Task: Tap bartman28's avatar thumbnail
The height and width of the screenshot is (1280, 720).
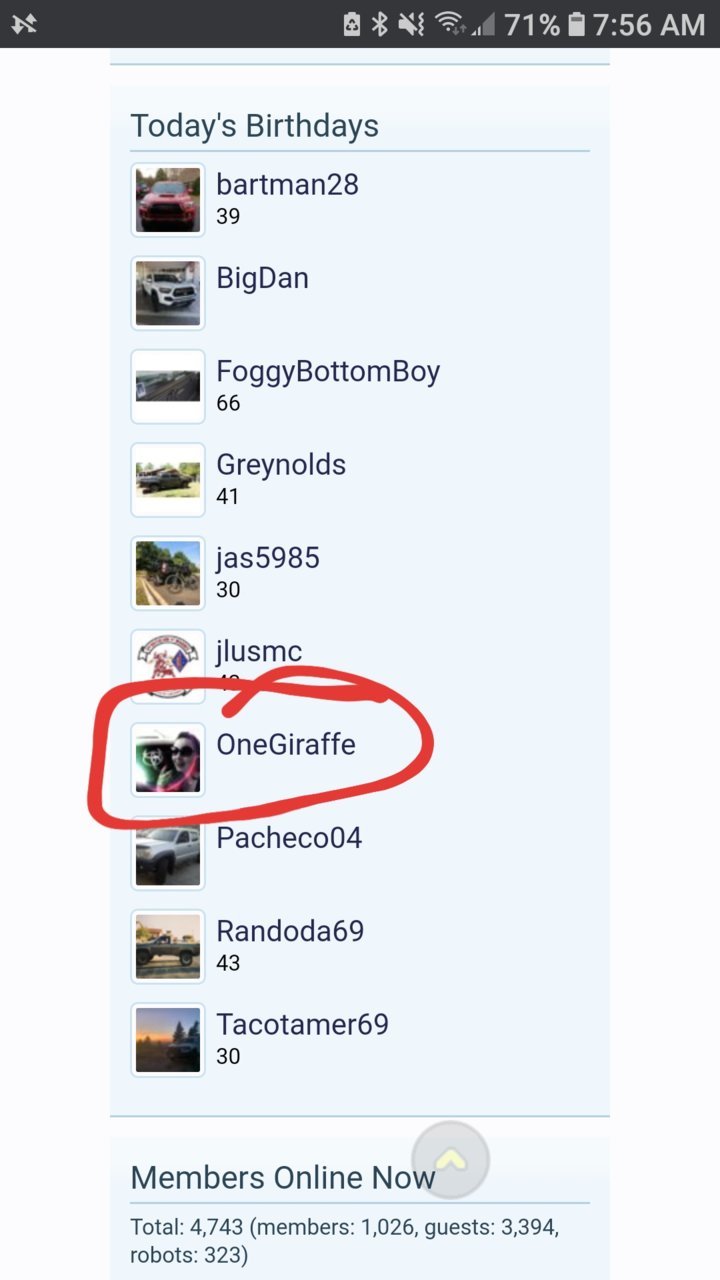Action: click(168, 200)
